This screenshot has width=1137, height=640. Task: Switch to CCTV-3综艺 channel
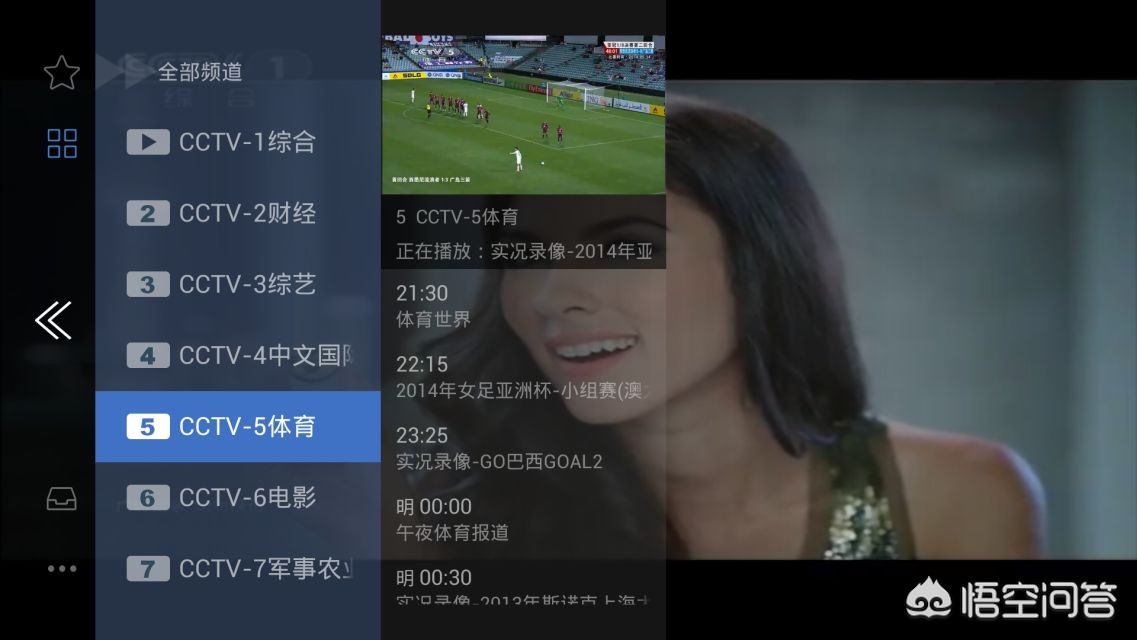(x=238, y=284)
